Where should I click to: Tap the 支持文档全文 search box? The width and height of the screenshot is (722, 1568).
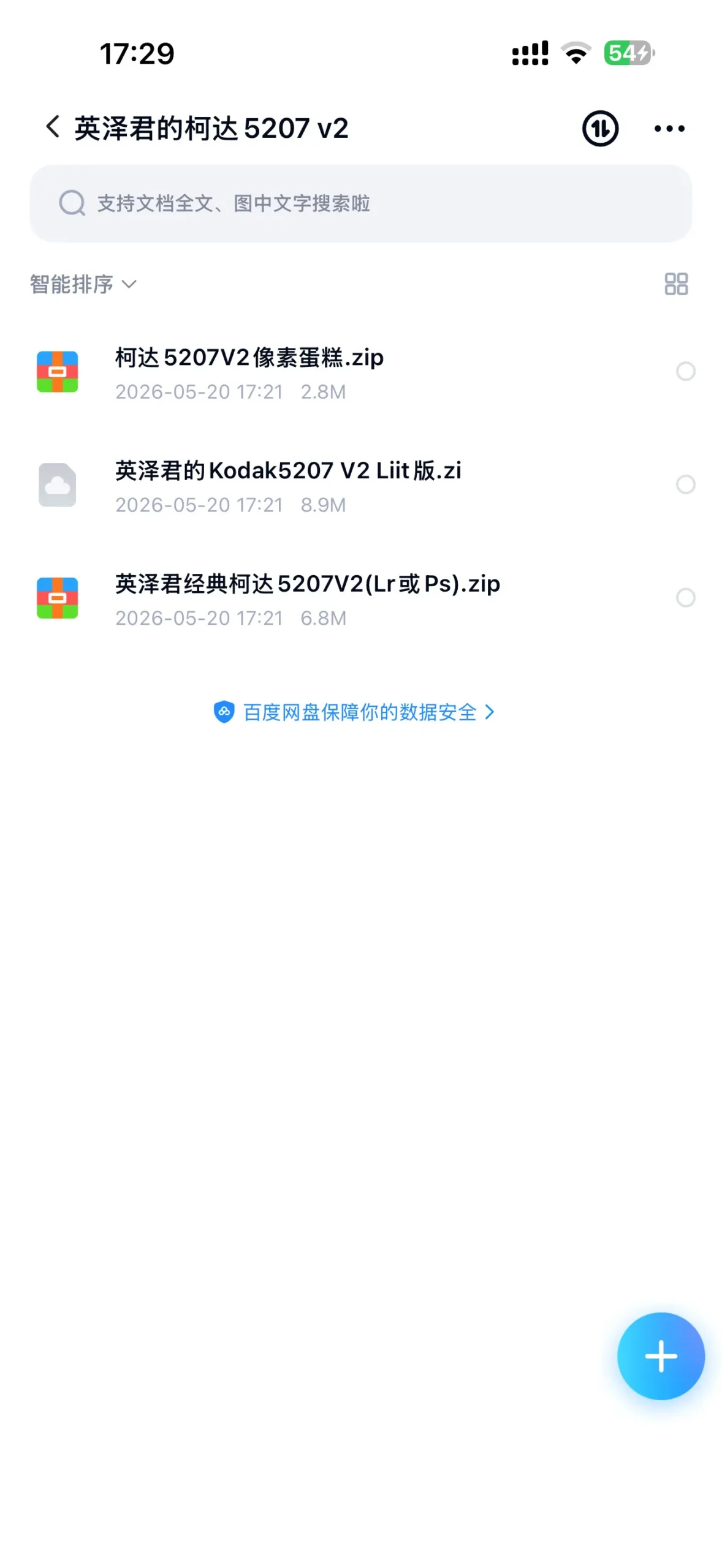pyautogui.click(x=360, y=203)
